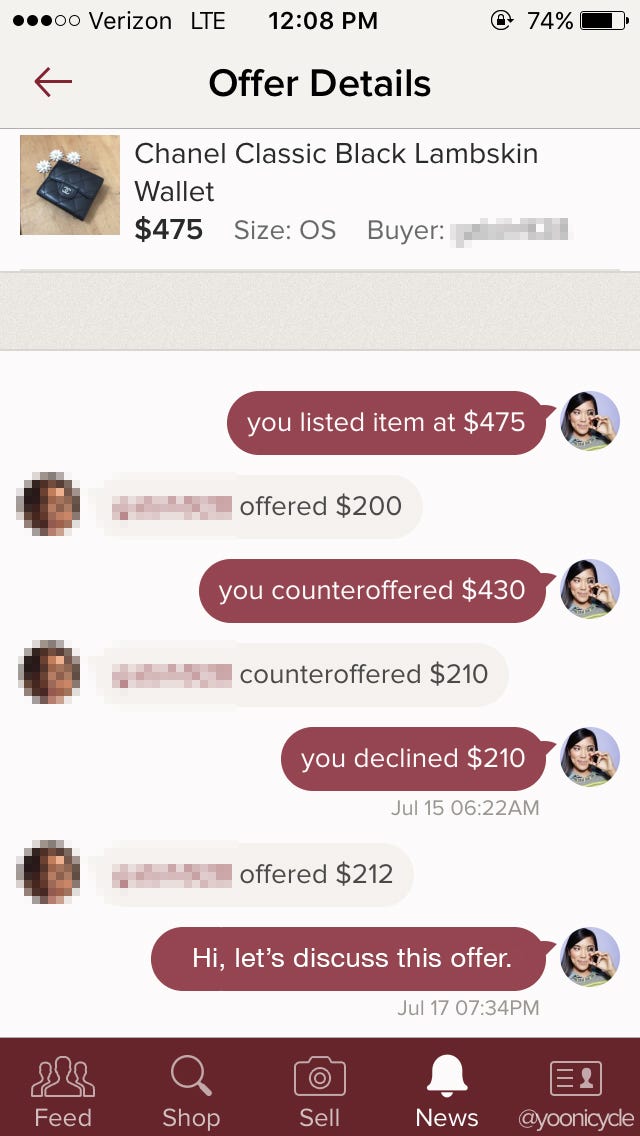The height and width of the screenshot is (1136, 640).
Task: Go back using the arrow
Action: click(53, 82)
